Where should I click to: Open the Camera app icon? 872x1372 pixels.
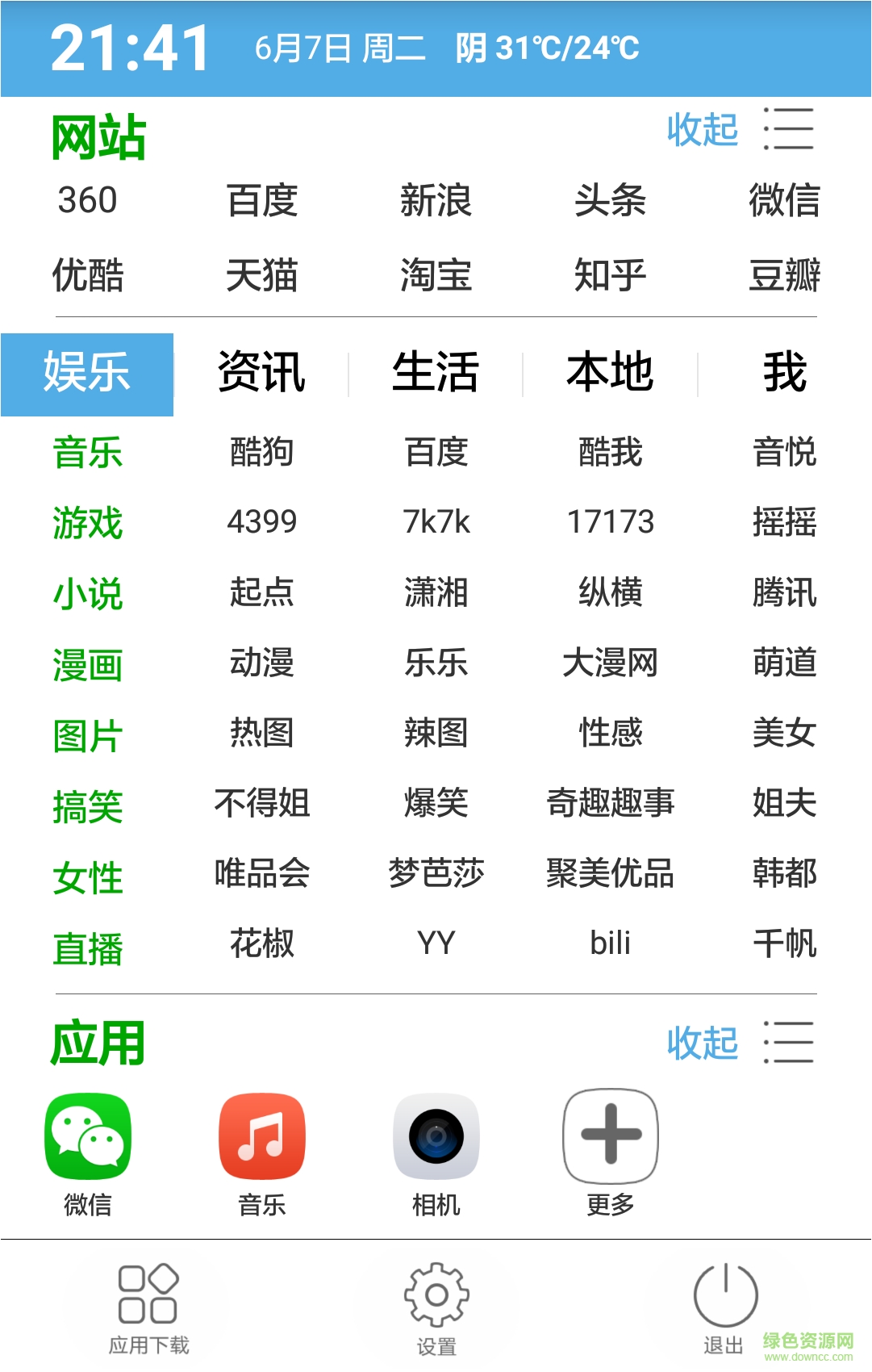click(x=436, y=1136)
